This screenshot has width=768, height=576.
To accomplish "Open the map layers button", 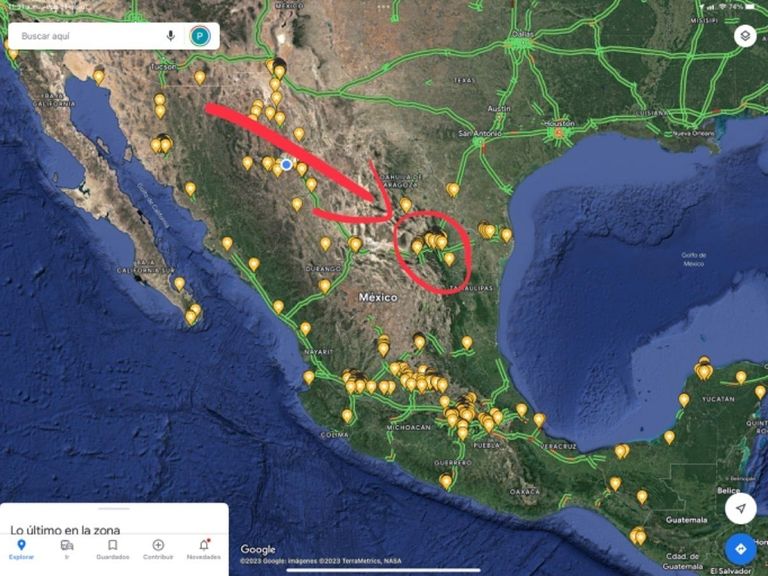I will (x=745, y=36).
